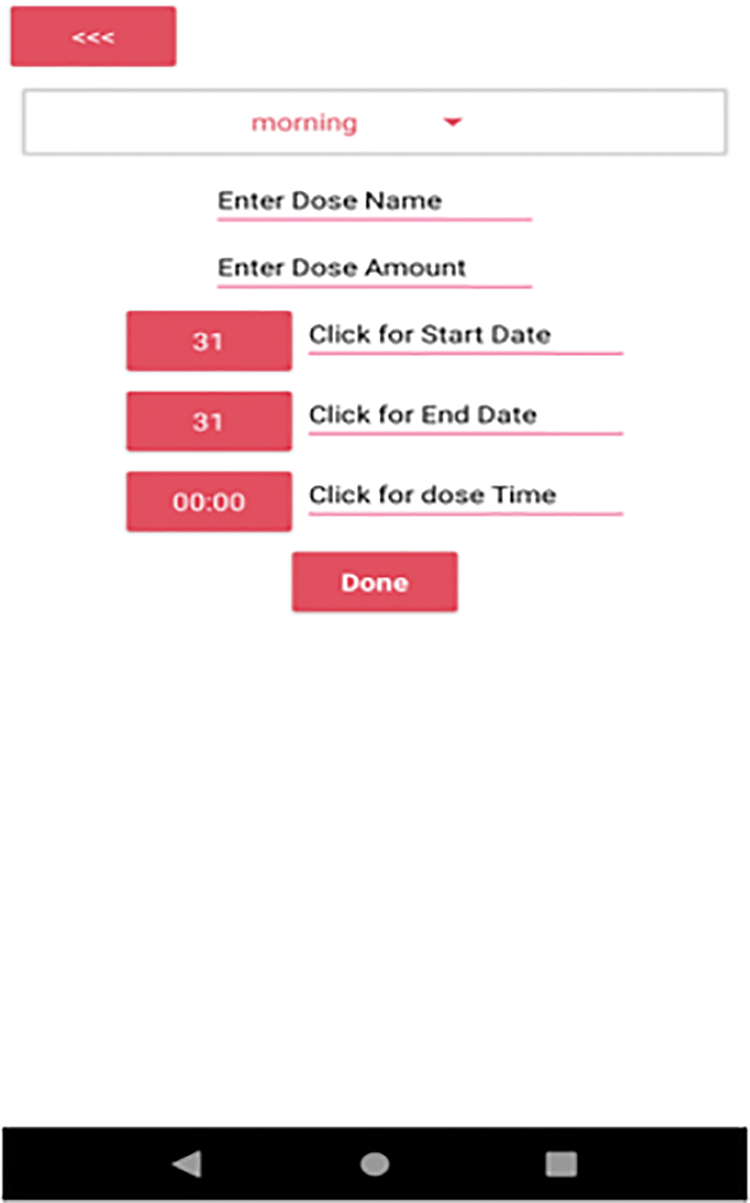The width and height of the screenshot is (750, 1203).
Task: Tap the 31 button for Start Date
Action: 208,341
